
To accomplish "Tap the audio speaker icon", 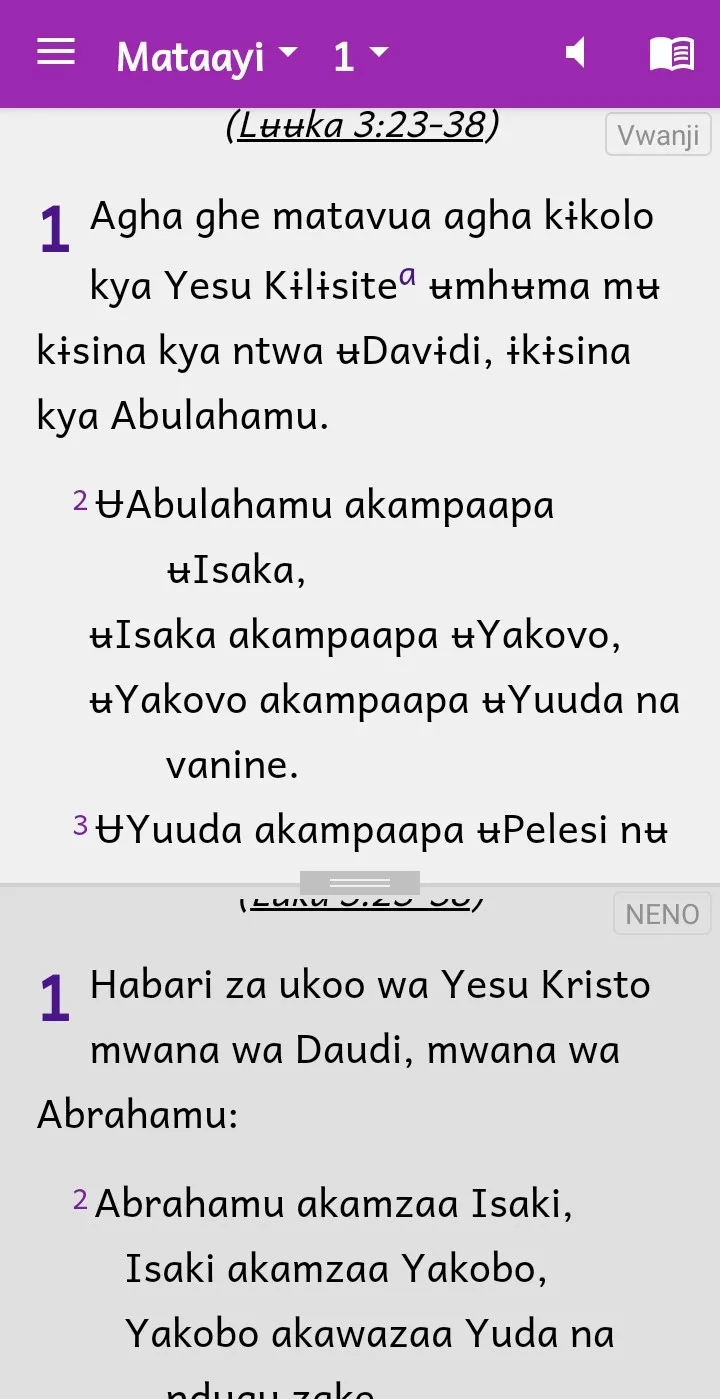I will (x=575, y=53).
